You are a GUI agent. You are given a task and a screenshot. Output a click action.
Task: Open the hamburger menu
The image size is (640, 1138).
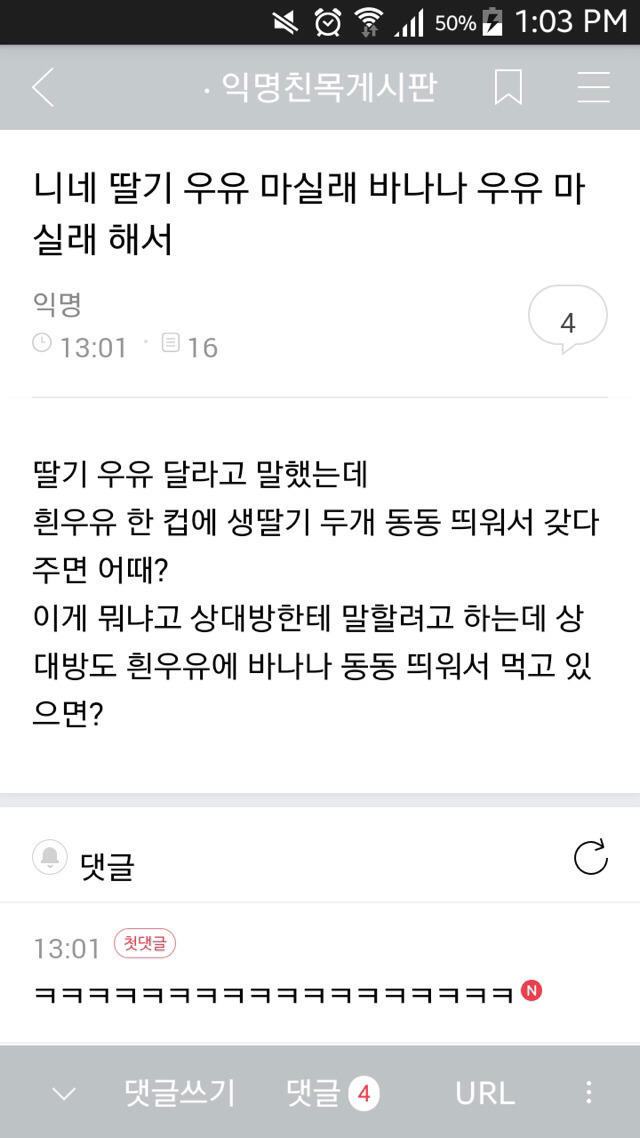(x=594, y=88)
